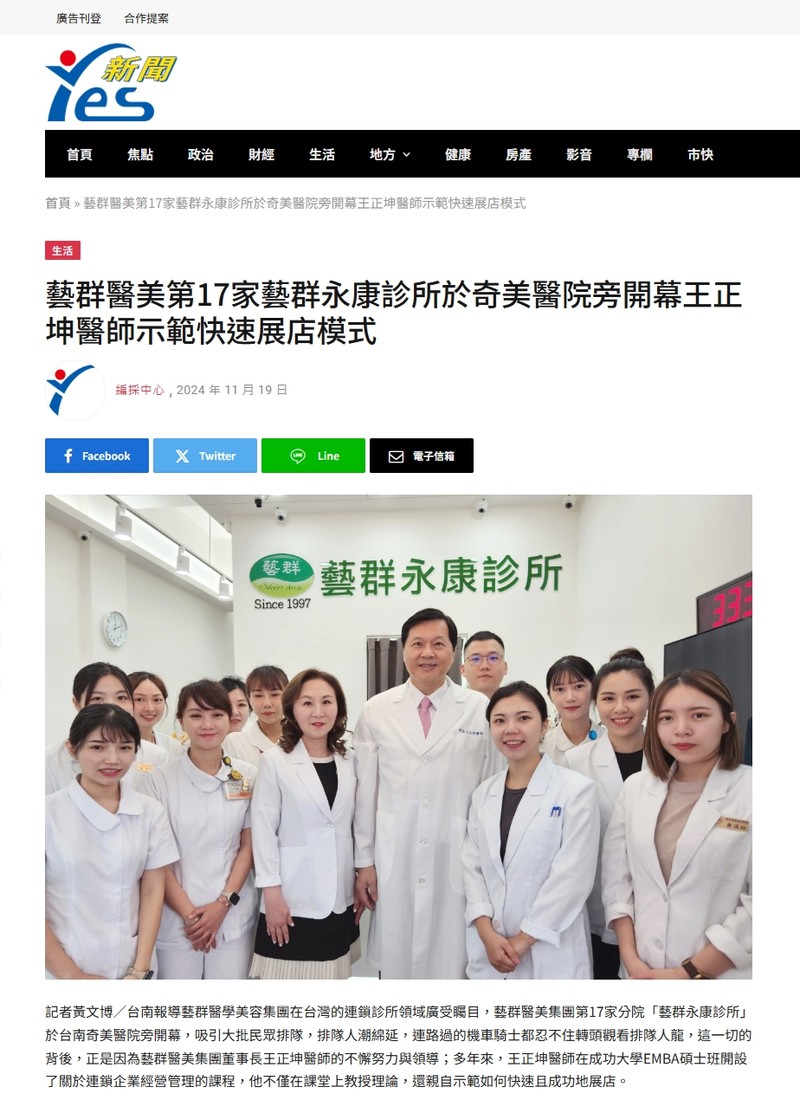The image size is (800, 1113).
Task: Go to the 房產 section
Action: click(518, 154)
